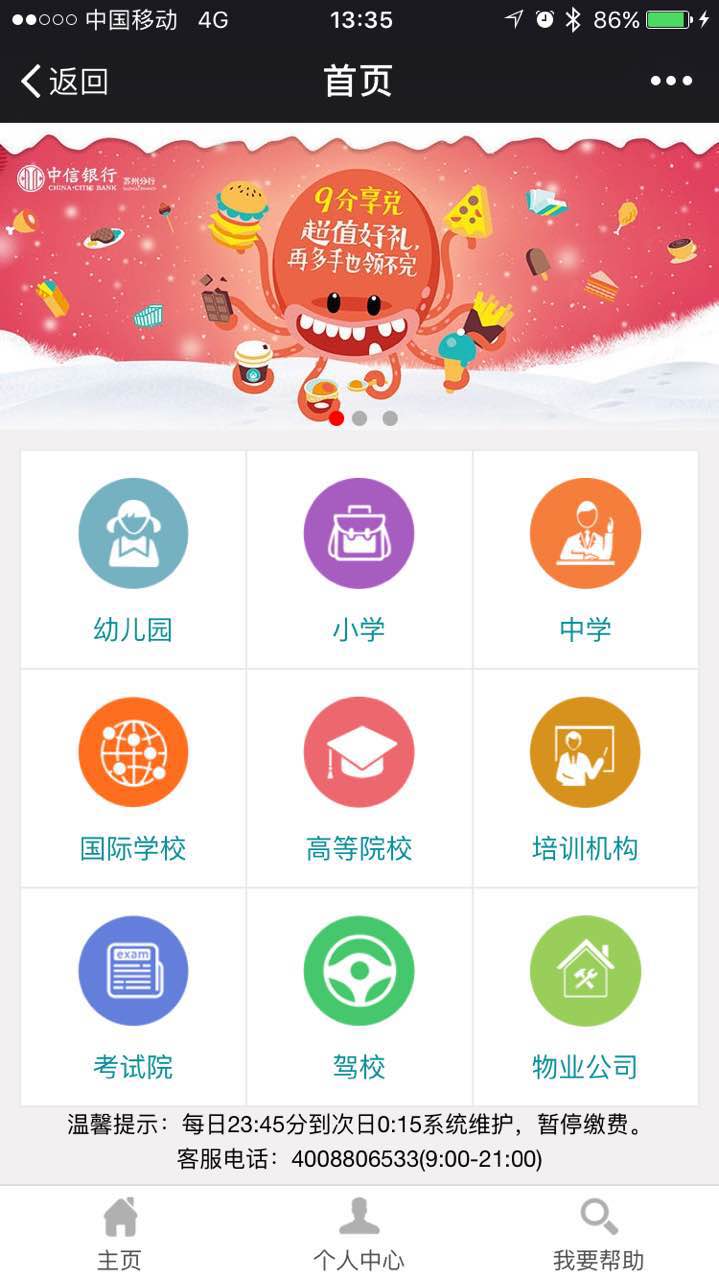Viewport: 719px width, 1280px height.
Task: Open the three-dot overflow menu
Action: (x=671, y=81)
